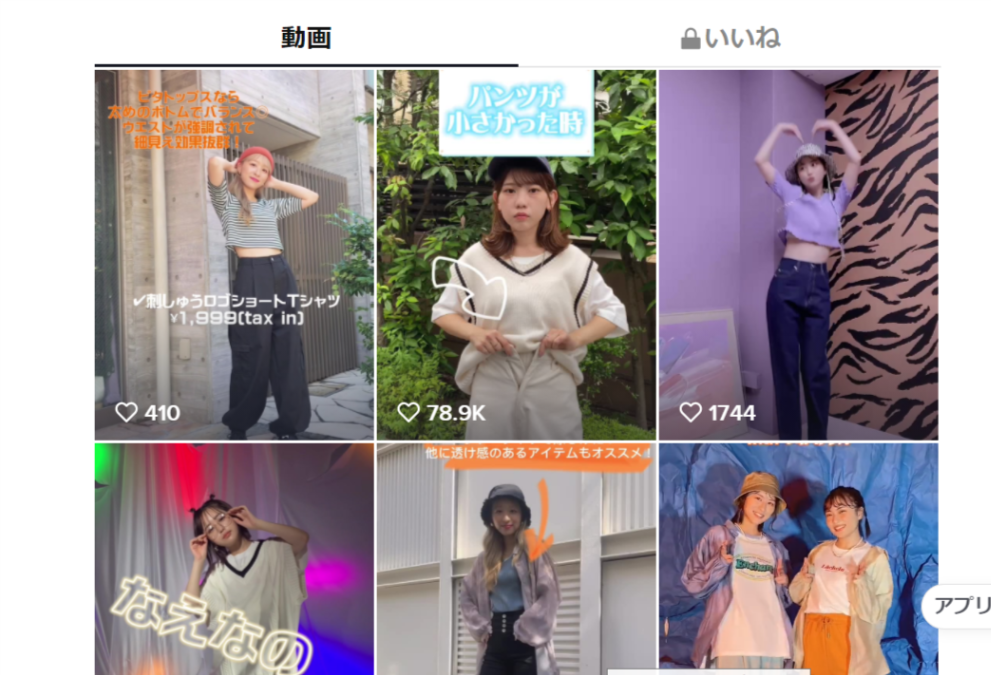This screenshot has width=991, height=675.
Task: Tap the アプリ button
Action: click(x=959, y=605)
